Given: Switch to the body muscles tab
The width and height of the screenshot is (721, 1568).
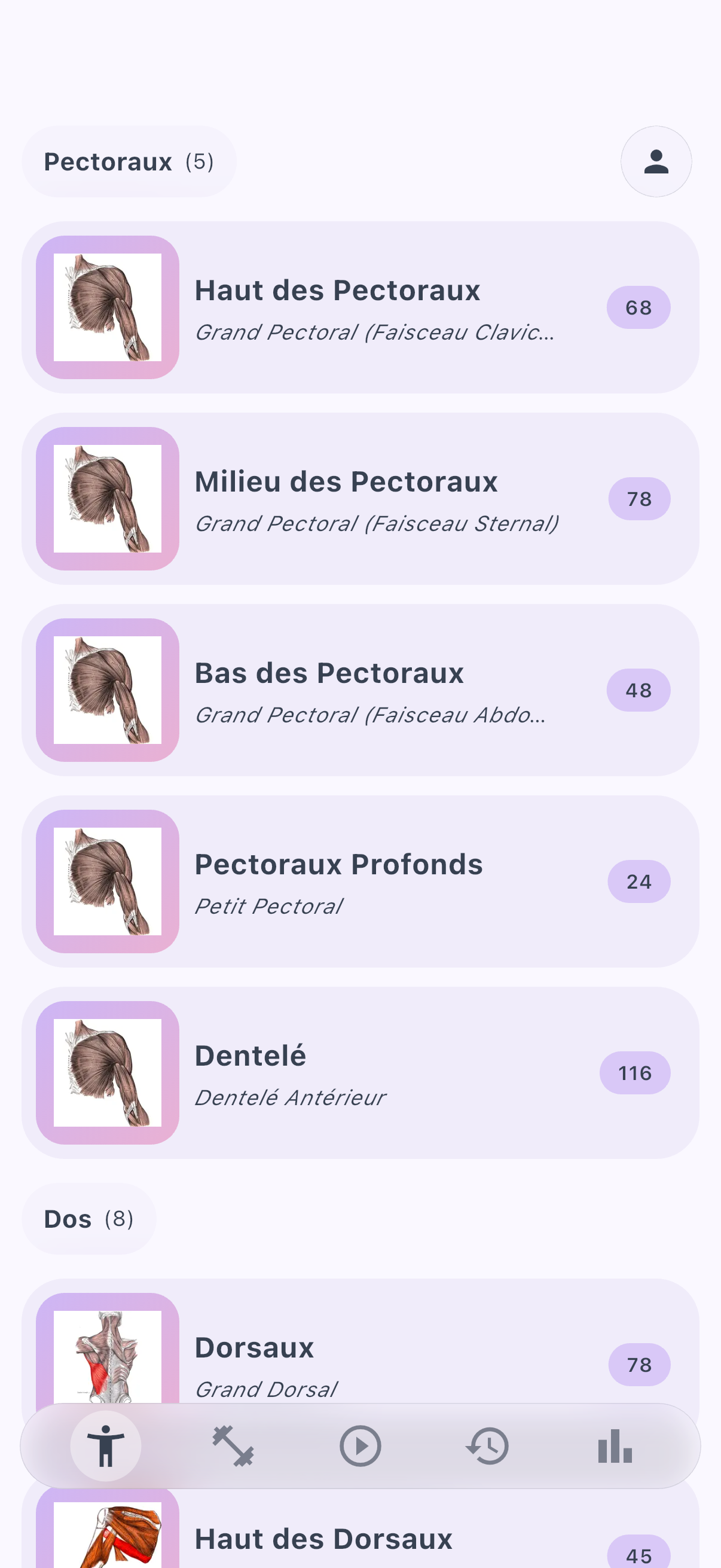Looking at the screenshot, I should 106,1445.
